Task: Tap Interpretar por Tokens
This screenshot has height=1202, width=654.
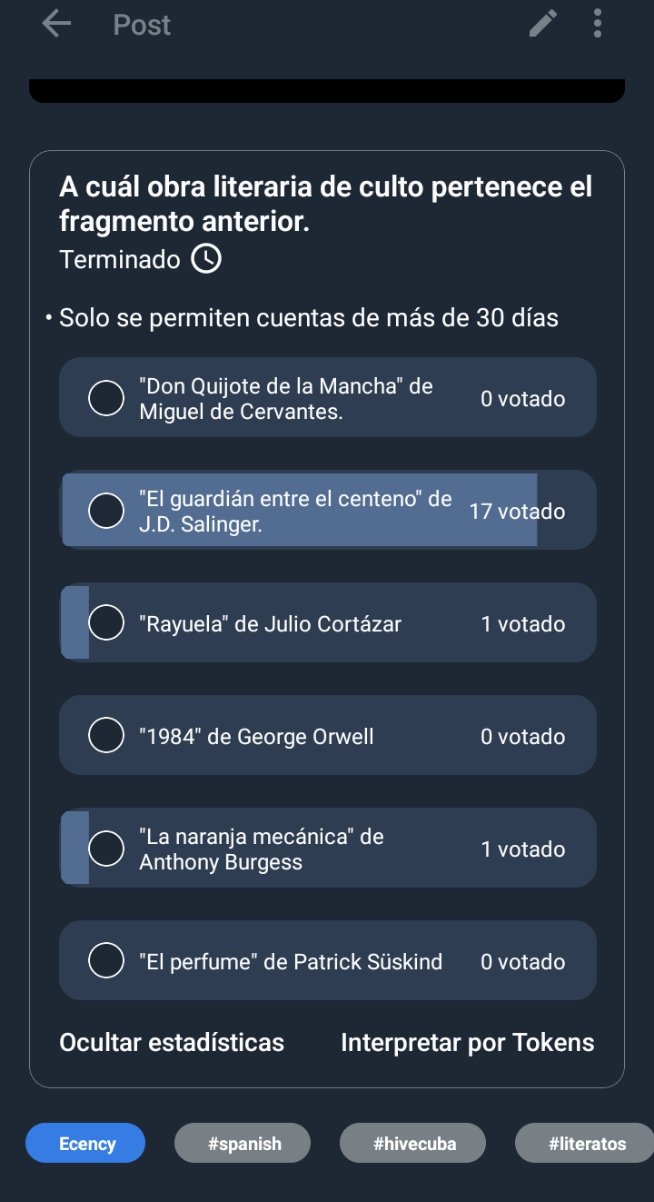Action: [x=468, y=1043]
